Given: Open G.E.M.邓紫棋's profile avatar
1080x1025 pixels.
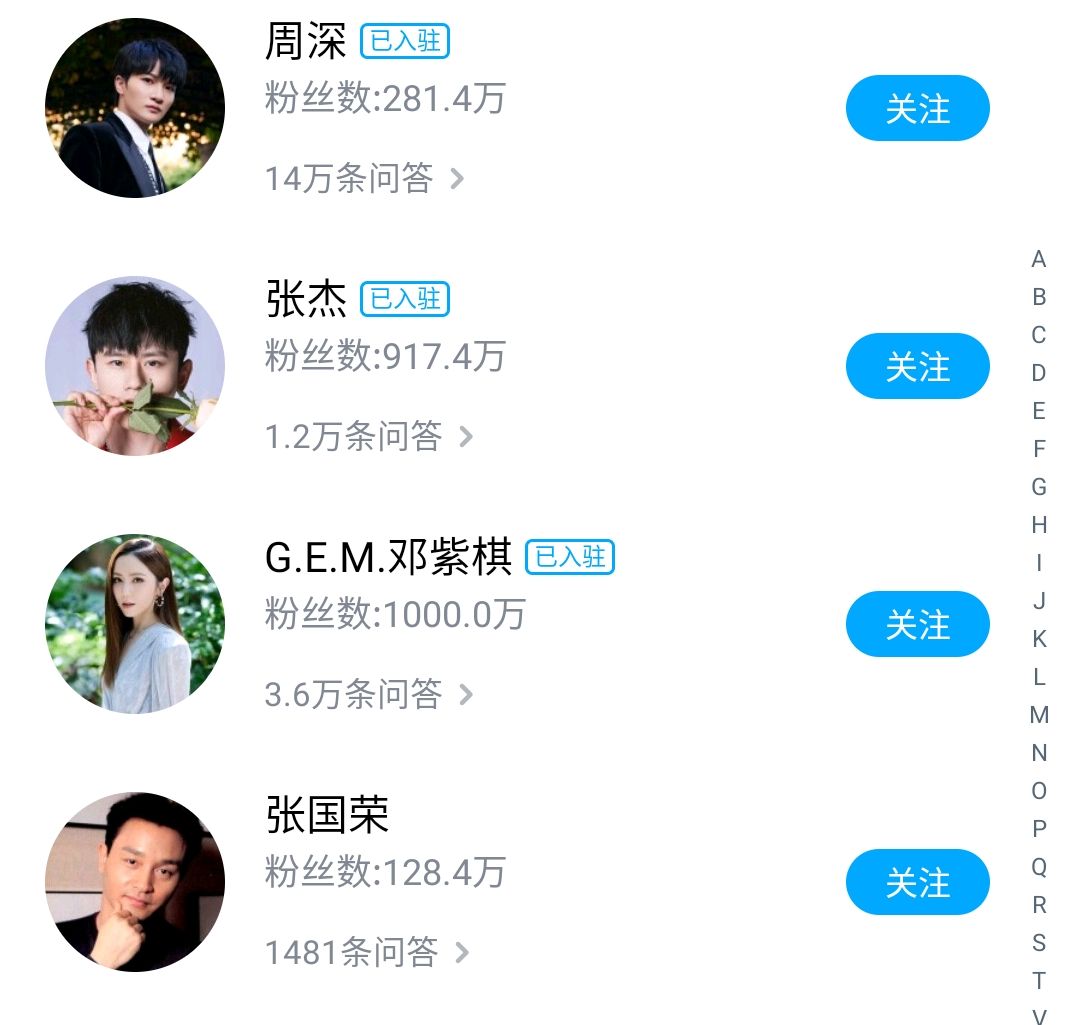Looking at the screenshot, I should 135,624.
